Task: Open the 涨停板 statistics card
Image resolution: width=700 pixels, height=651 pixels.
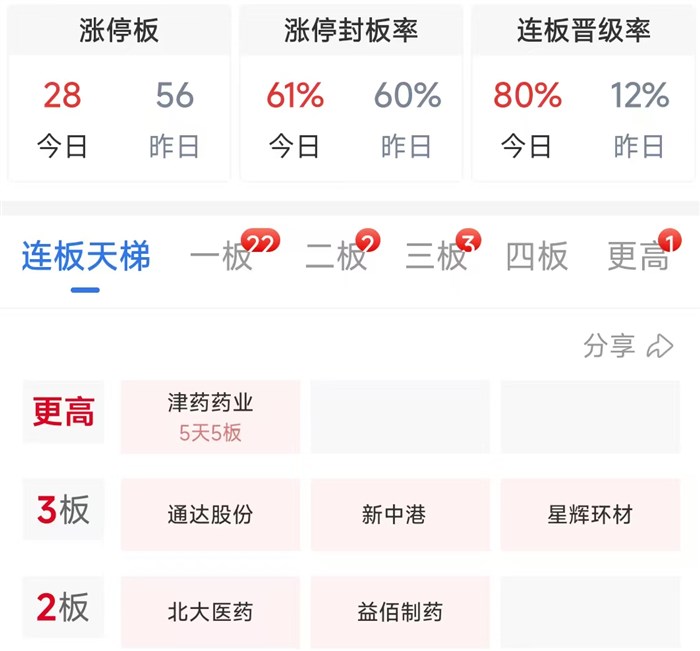Action: tap(119, 94)
